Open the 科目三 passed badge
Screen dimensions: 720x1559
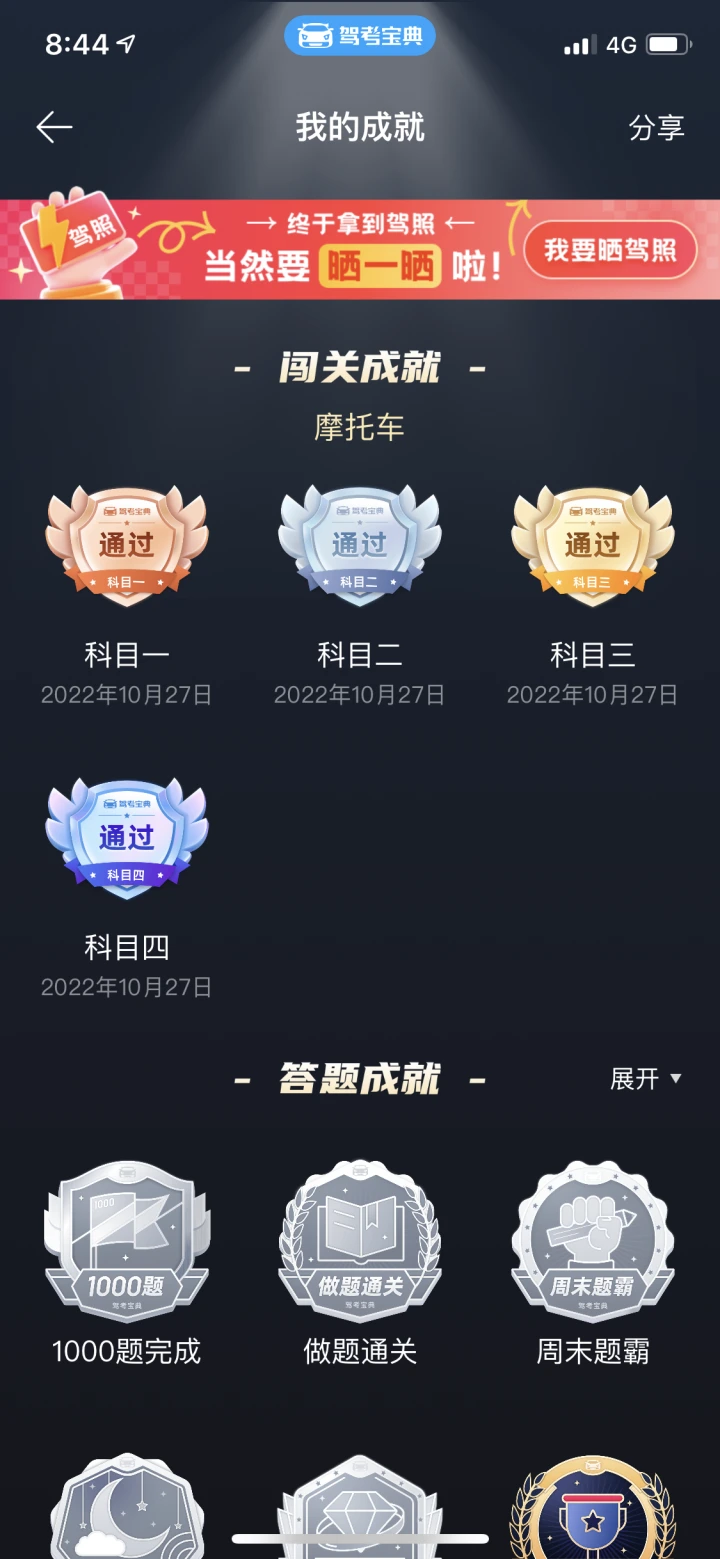coord(593,546)
